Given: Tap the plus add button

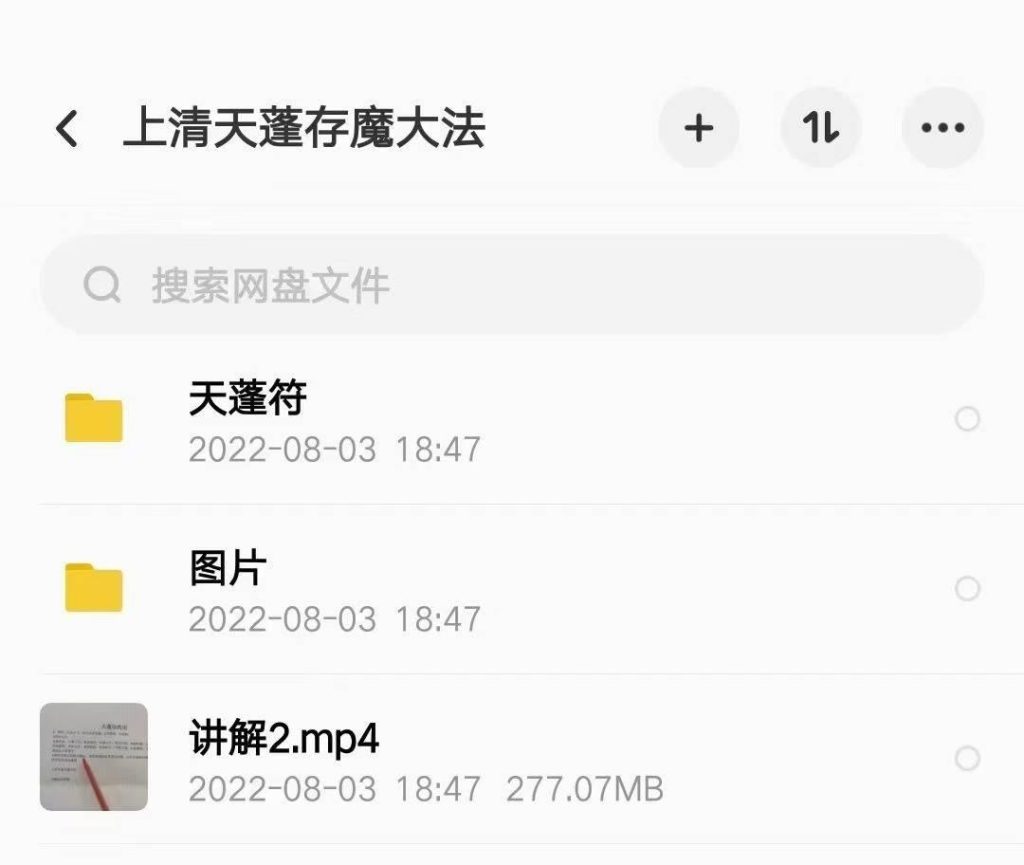Looking at the screenshot, I should pos(698,128).
